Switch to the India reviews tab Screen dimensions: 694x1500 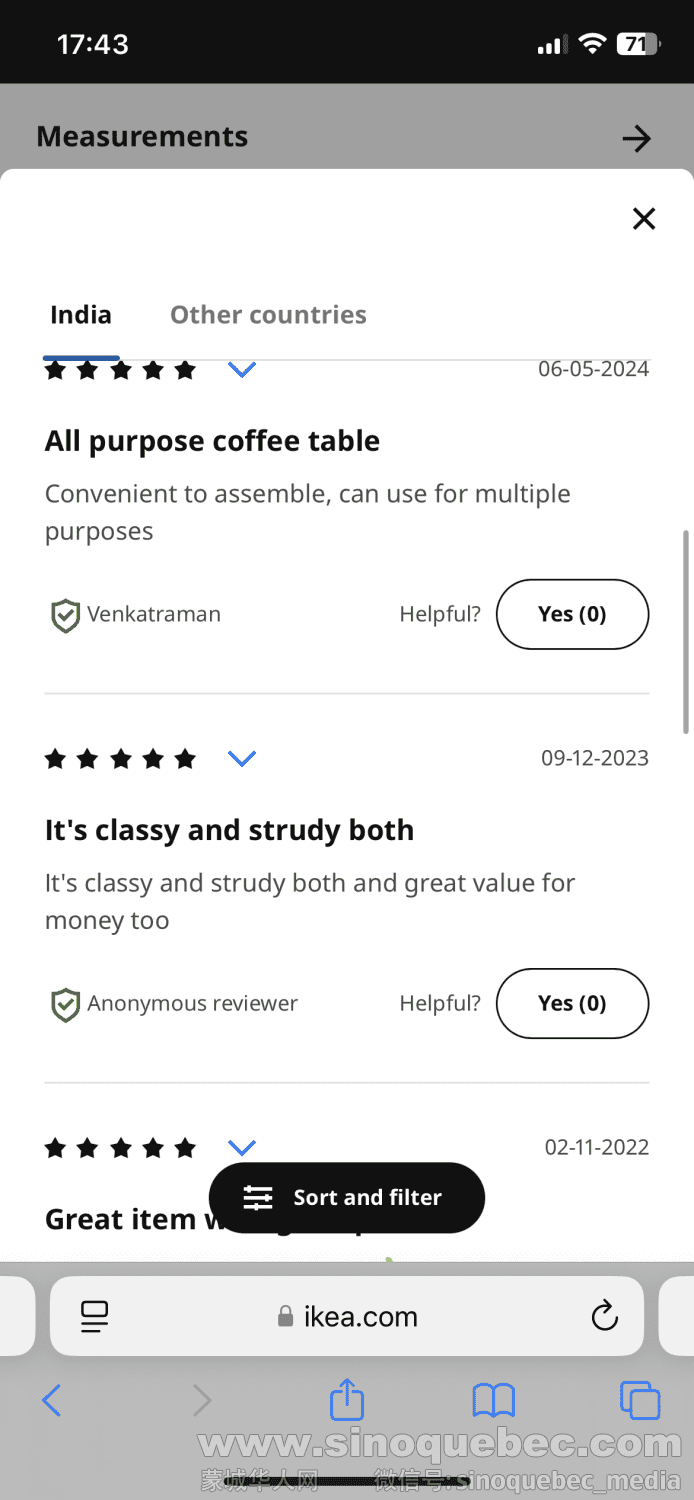coord(81,315)
